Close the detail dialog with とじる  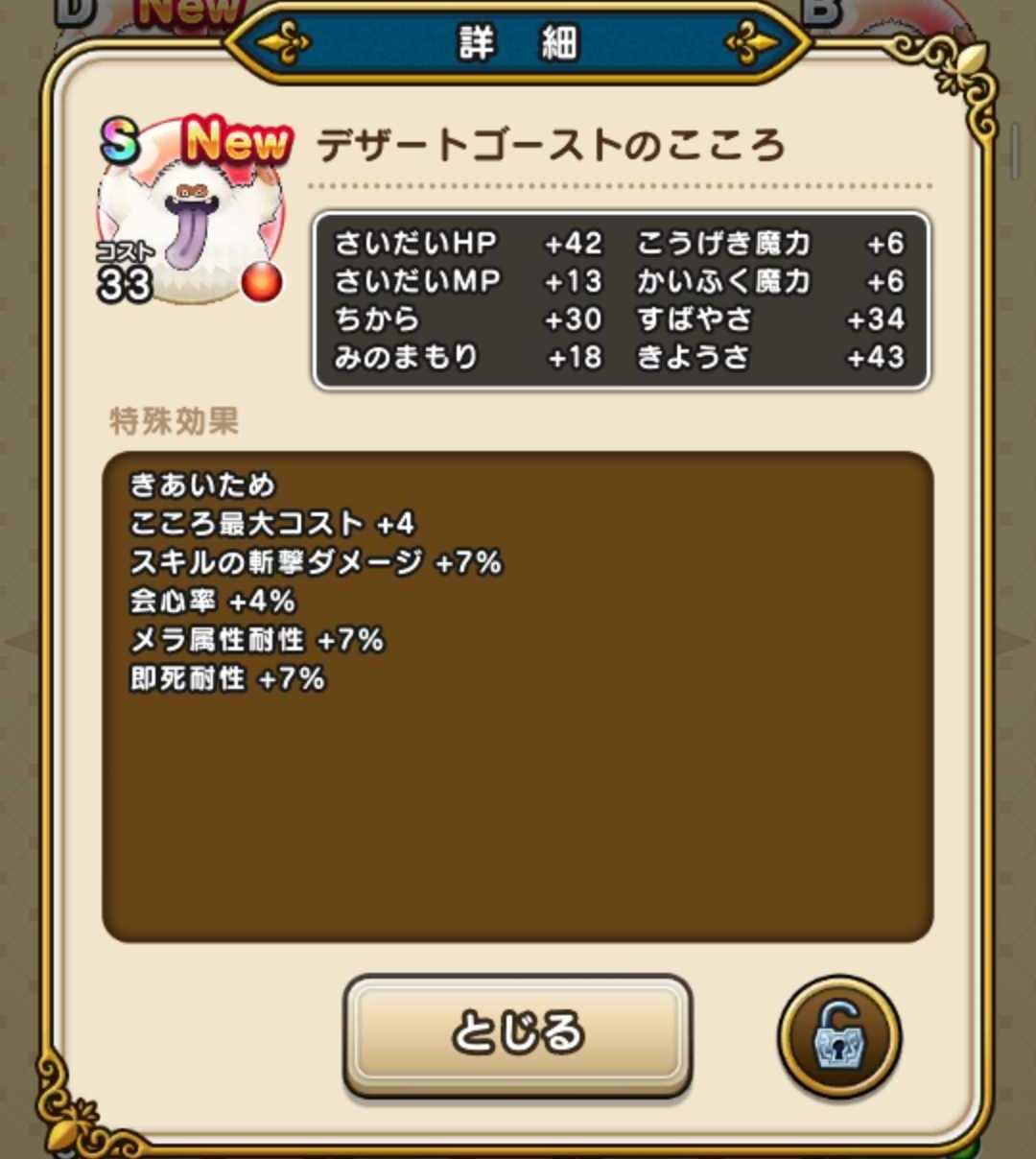[517, 1034]
